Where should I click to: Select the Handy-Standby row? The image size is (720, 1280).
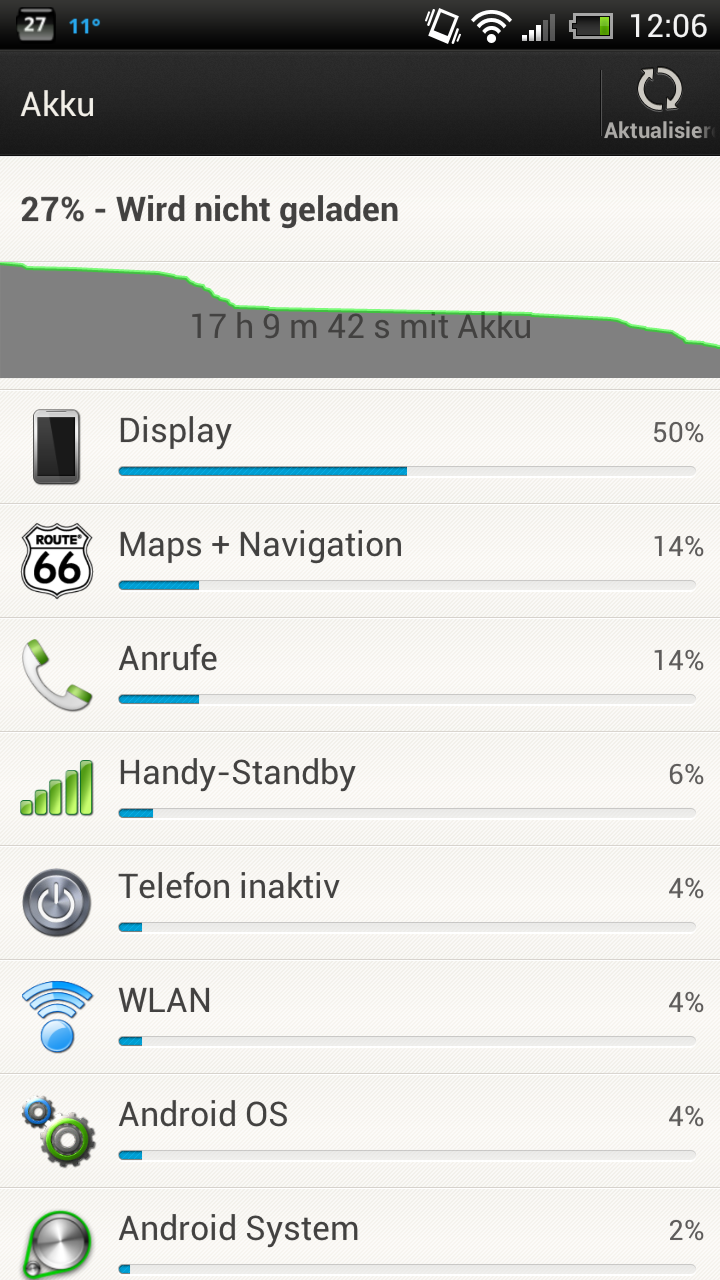360,789
